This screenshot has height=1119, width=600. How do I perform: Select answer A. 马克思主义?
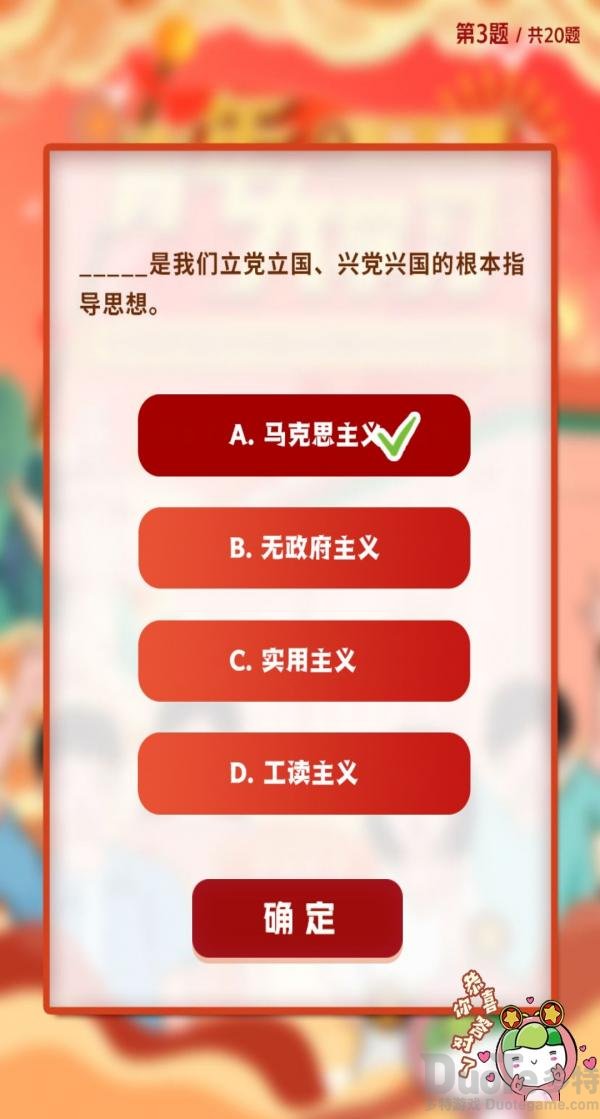(x=303, y=435)
